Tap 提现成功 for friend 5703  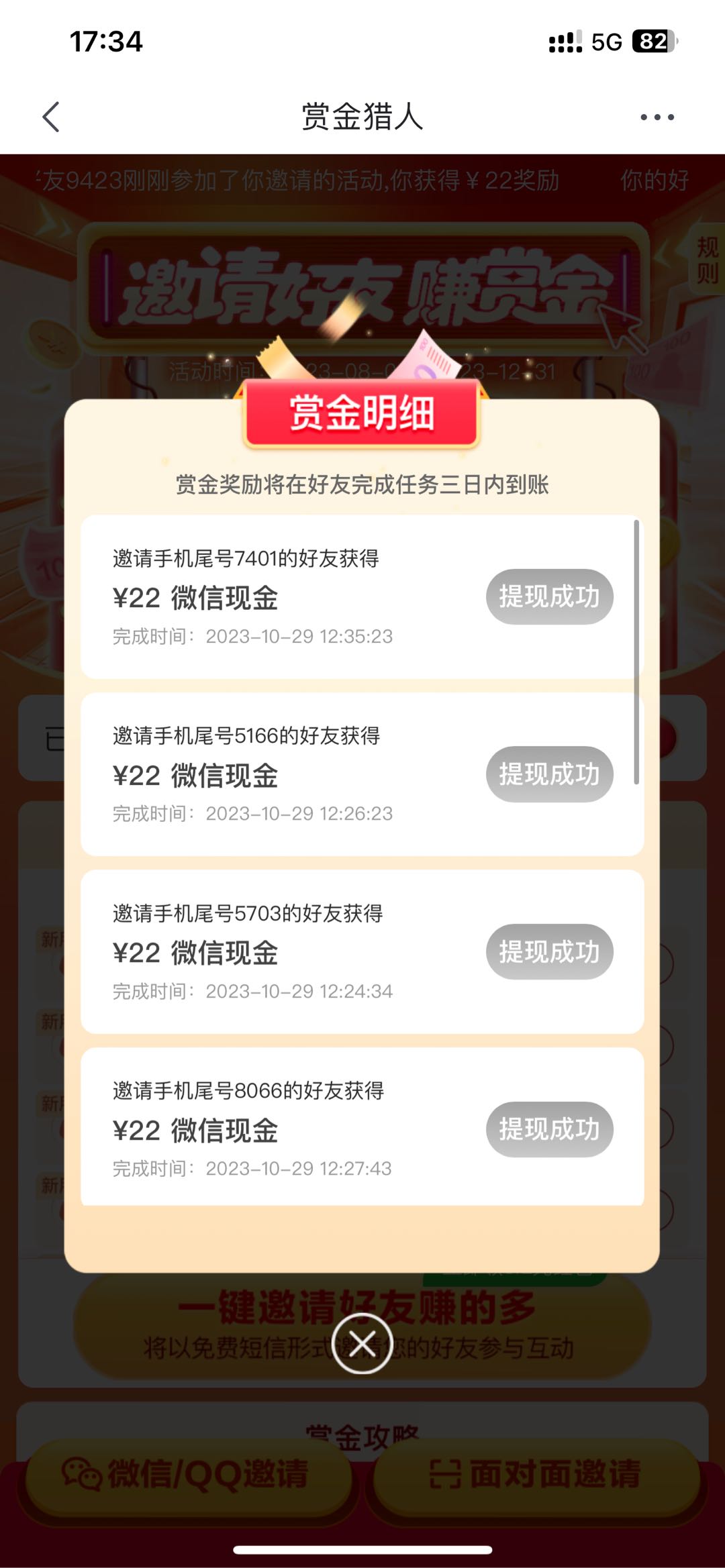pos(549,951)
